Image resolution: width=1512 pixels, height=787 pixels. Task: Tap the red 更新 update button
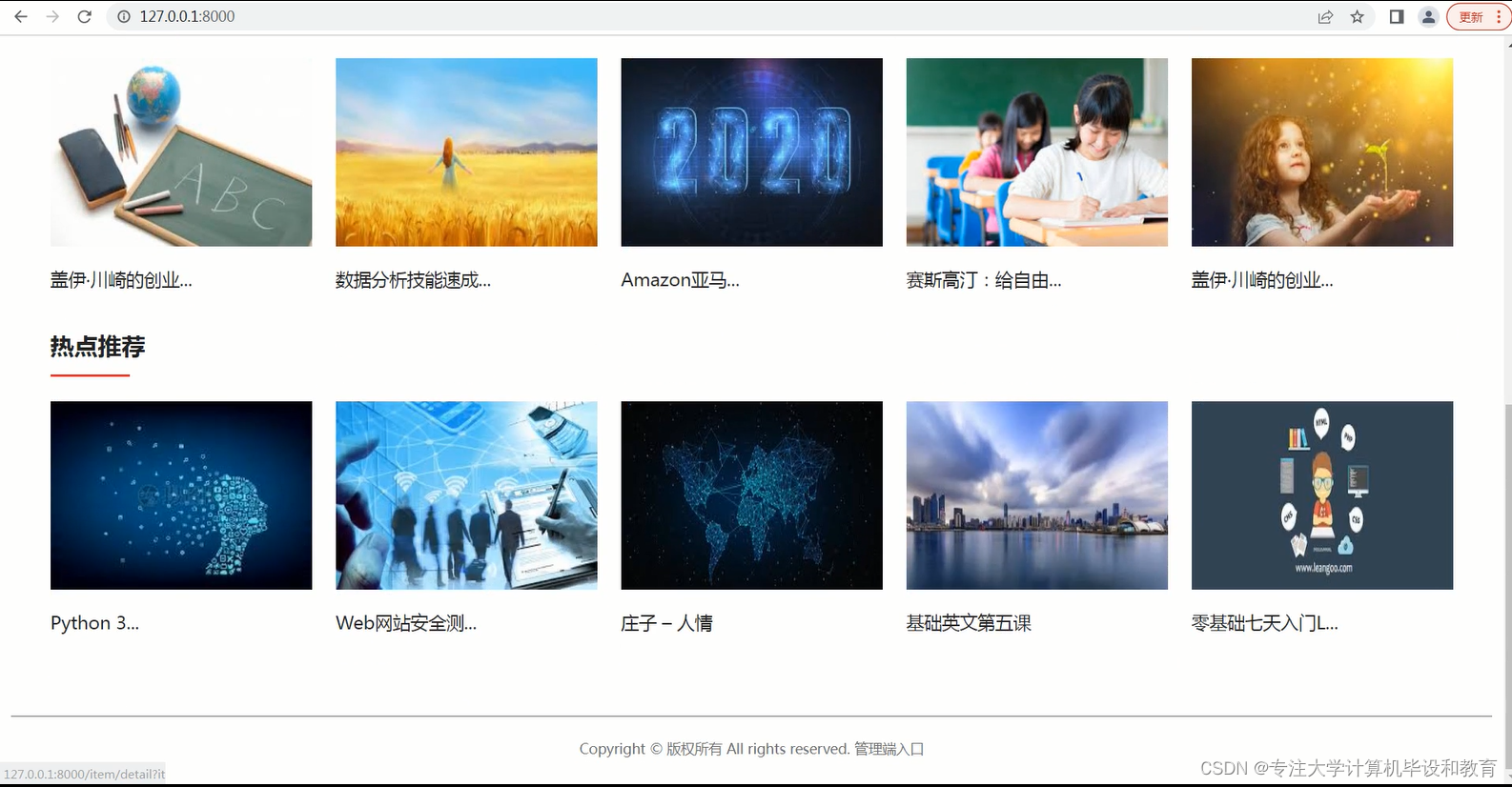1473,16
